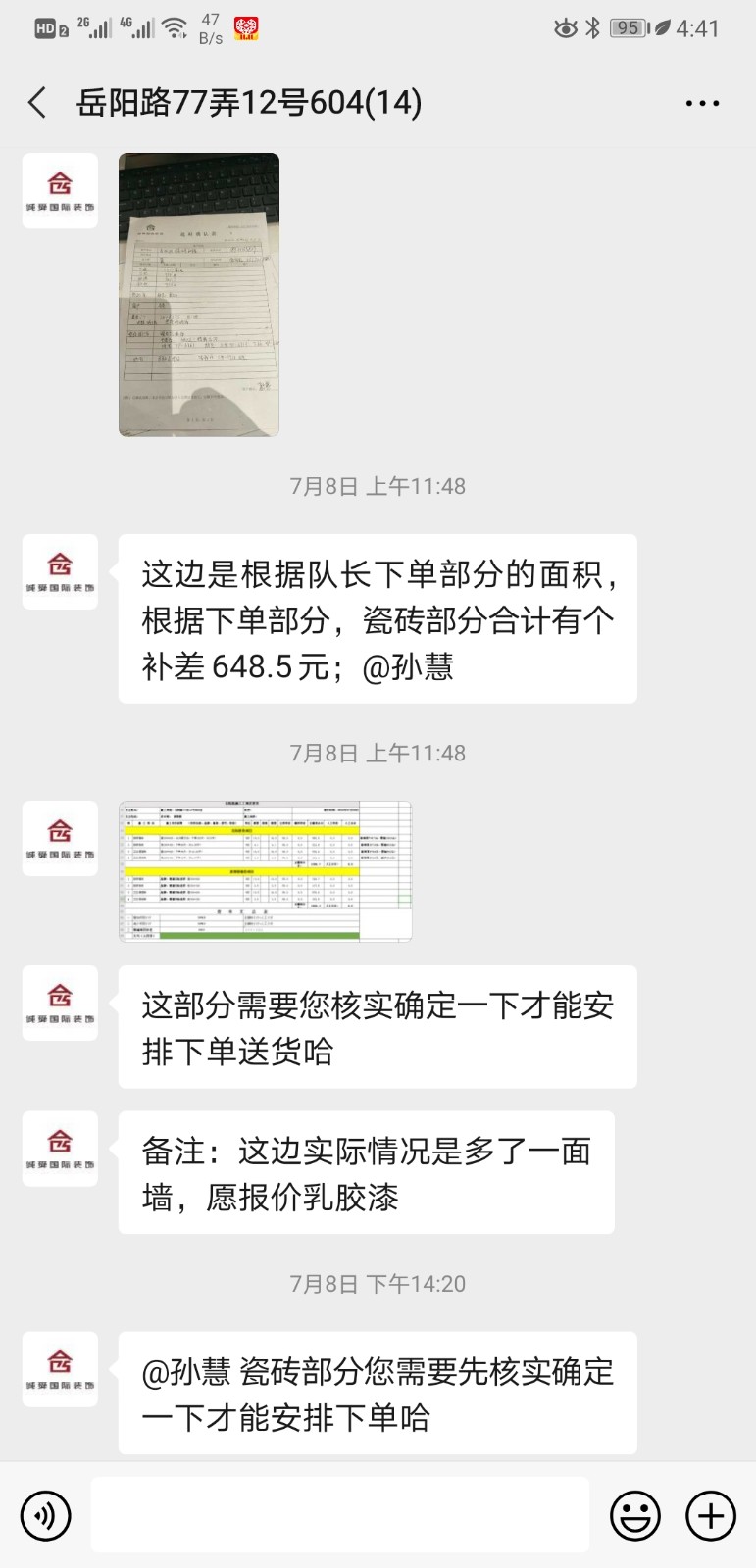Image resolution: width=756 pixels, height=1568 pixels.
Task: Open the spreadsheet screenshot image
Action: (265, 871)
